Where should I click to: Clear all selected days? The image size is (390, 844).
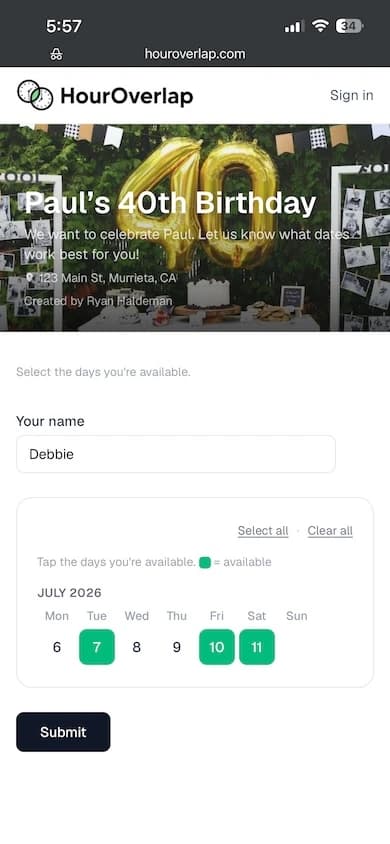330,531
